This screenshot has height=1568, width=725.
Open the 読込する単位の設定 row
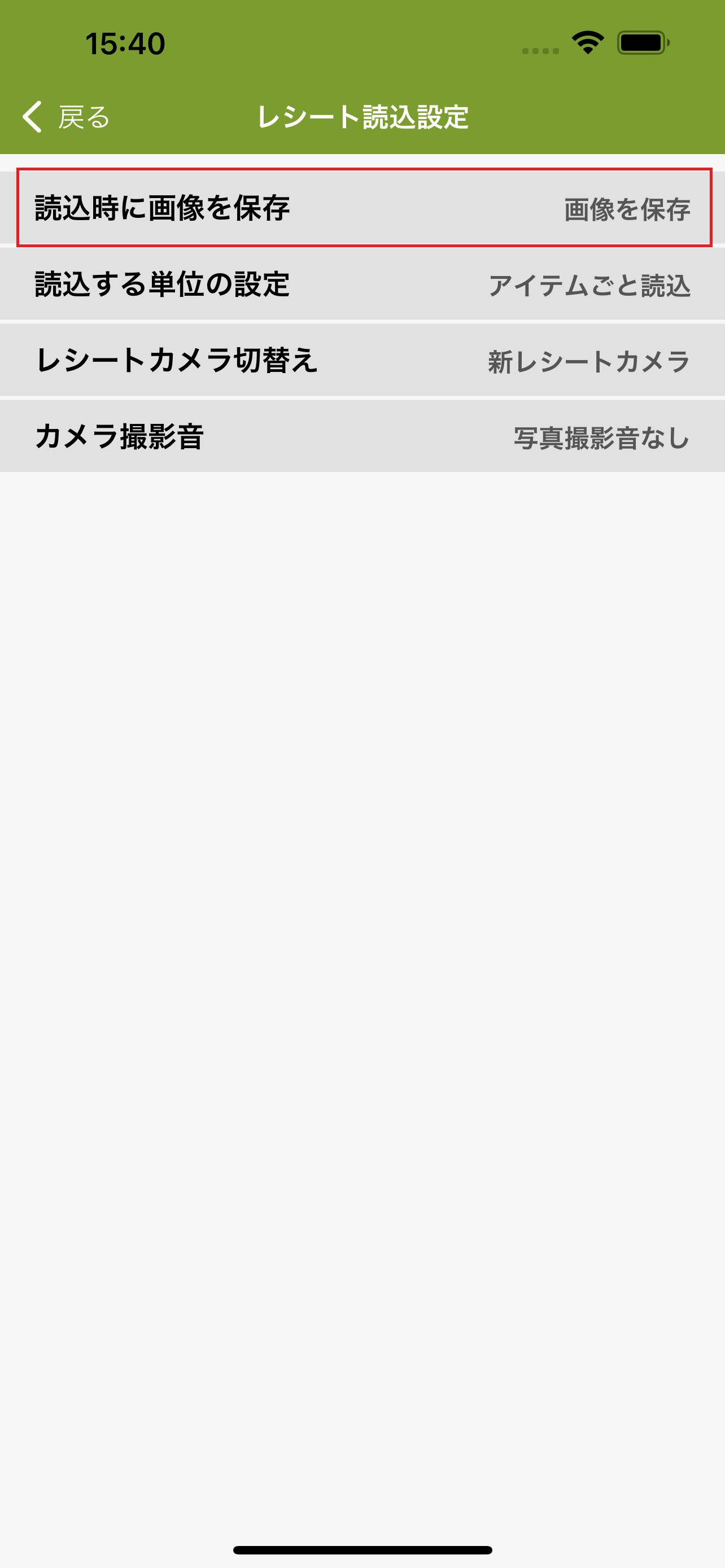pyautogui.click(x=363, y=284)
